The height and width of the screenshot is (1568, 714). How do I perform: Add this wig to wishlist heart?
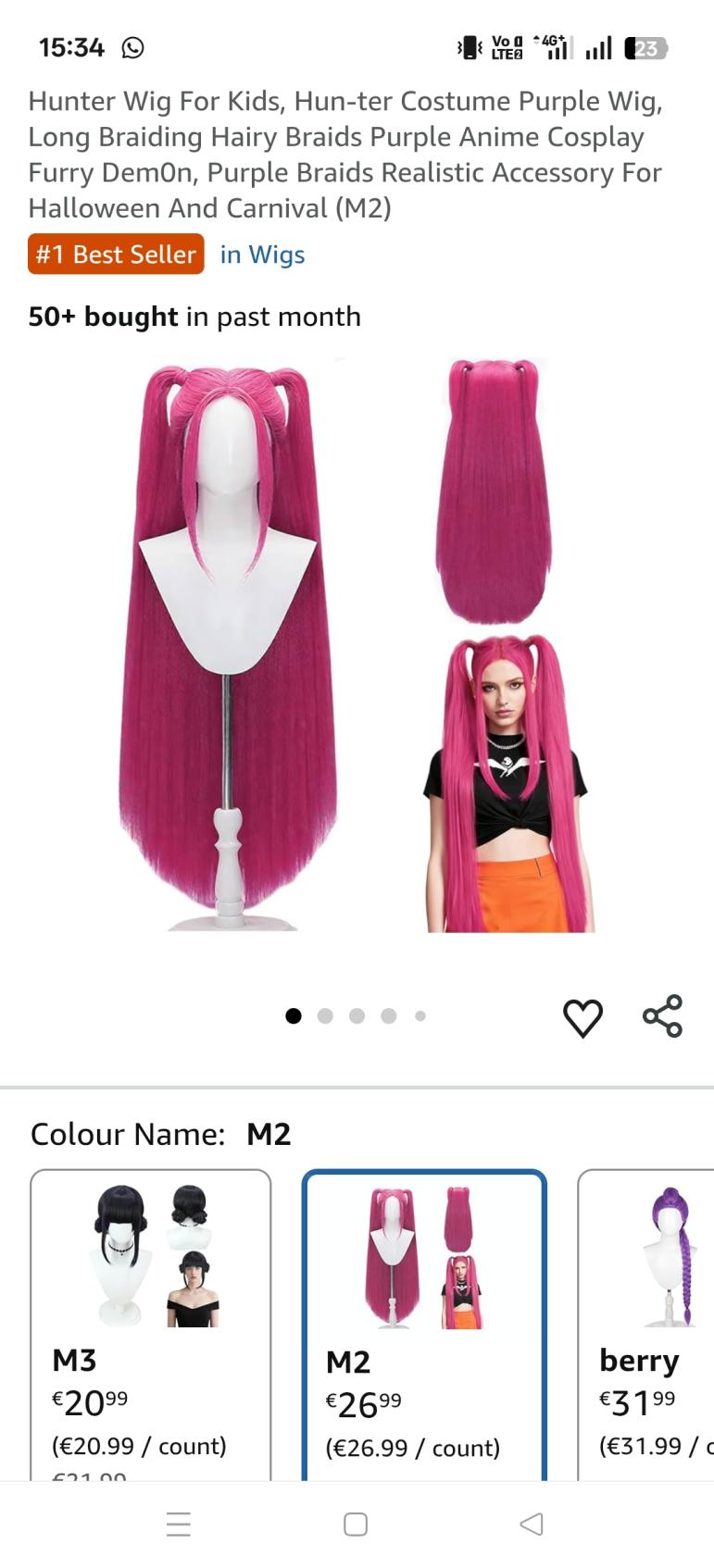(x=582, y=1017)
